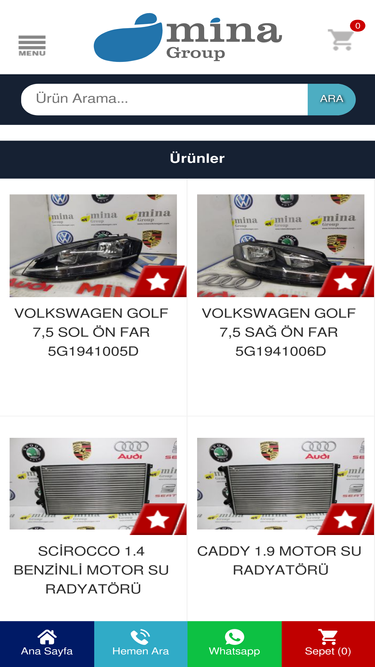The width and height of the screenshot is (375, 667).
Task: Tap the Ürün Arama search field
Action: (165, 100)
